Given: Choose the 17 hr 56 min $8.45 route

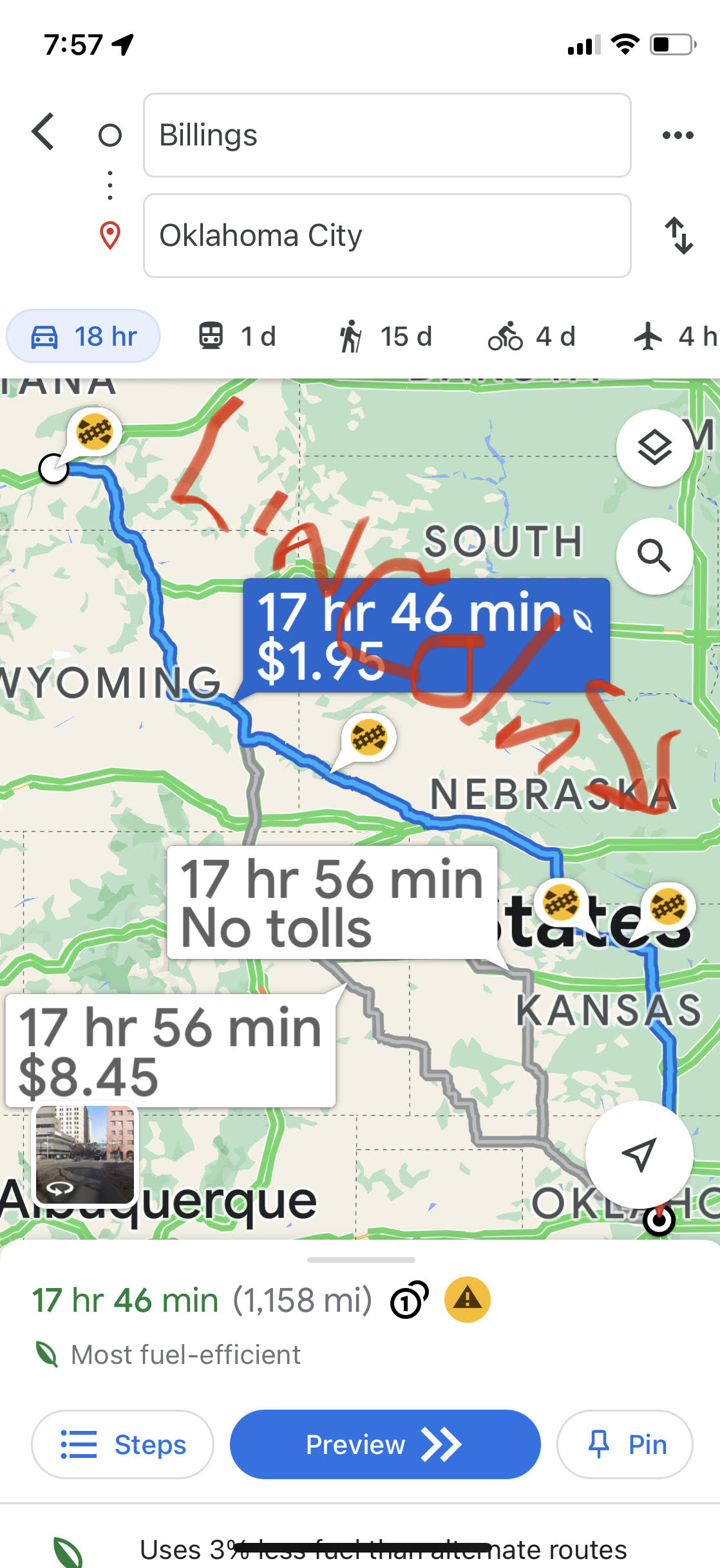Looking at the screenshot, I should click(170, 1050).
